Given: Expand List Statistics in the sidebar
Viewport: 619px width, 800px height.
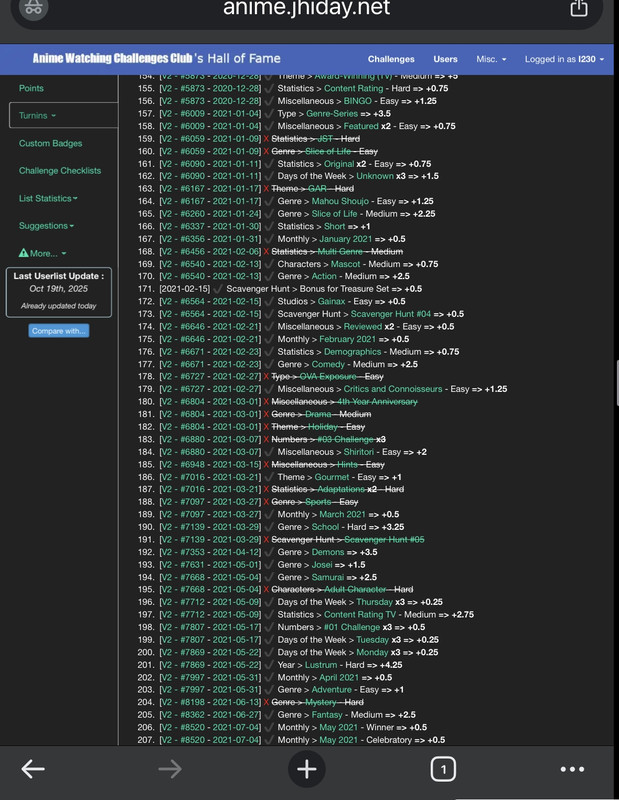Looking at the screenshot, I should click(x=48, y=199).
